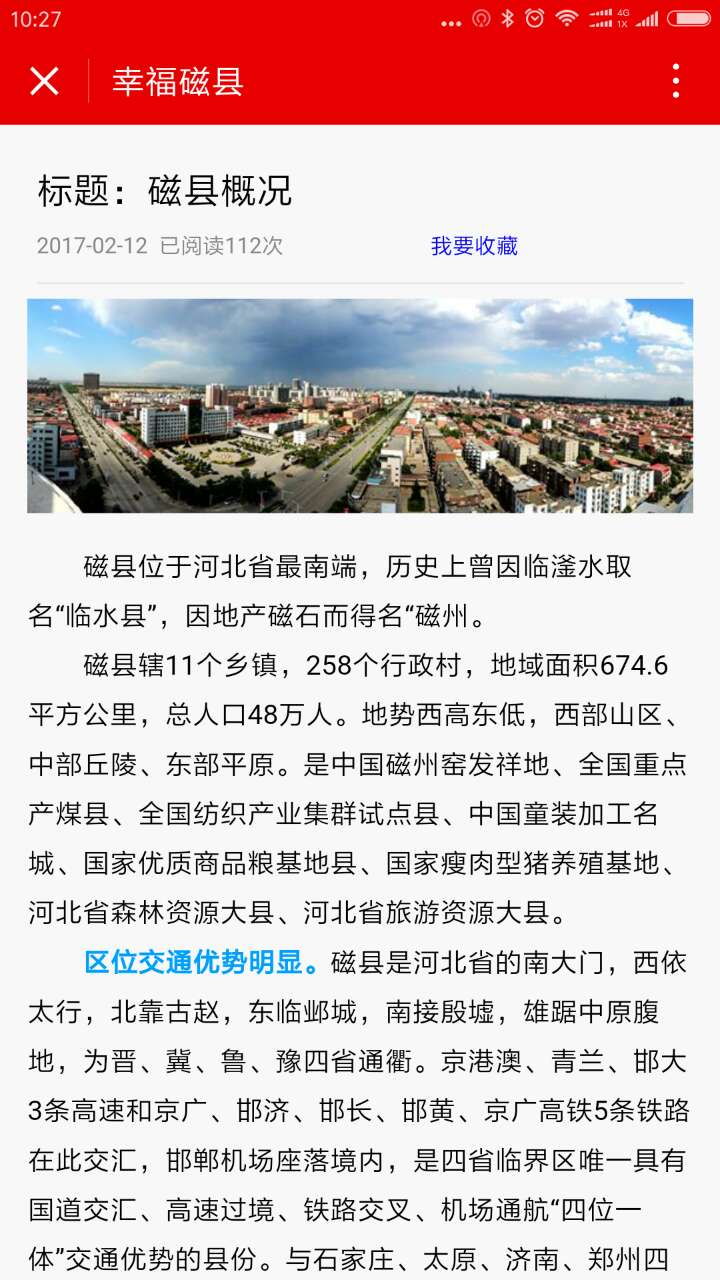The height and width of the screenshot is (1280, 720).
Task: Close the 幸福磁县 page
Action: click(x=44, y=81)
